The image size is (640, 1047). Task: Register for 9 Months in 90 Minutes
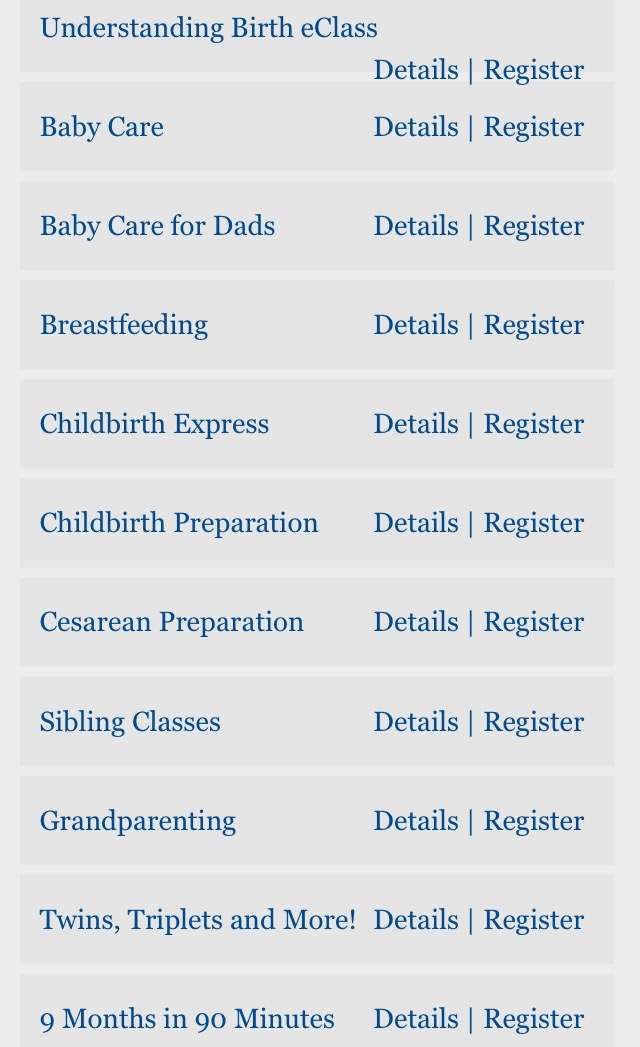534,1019
